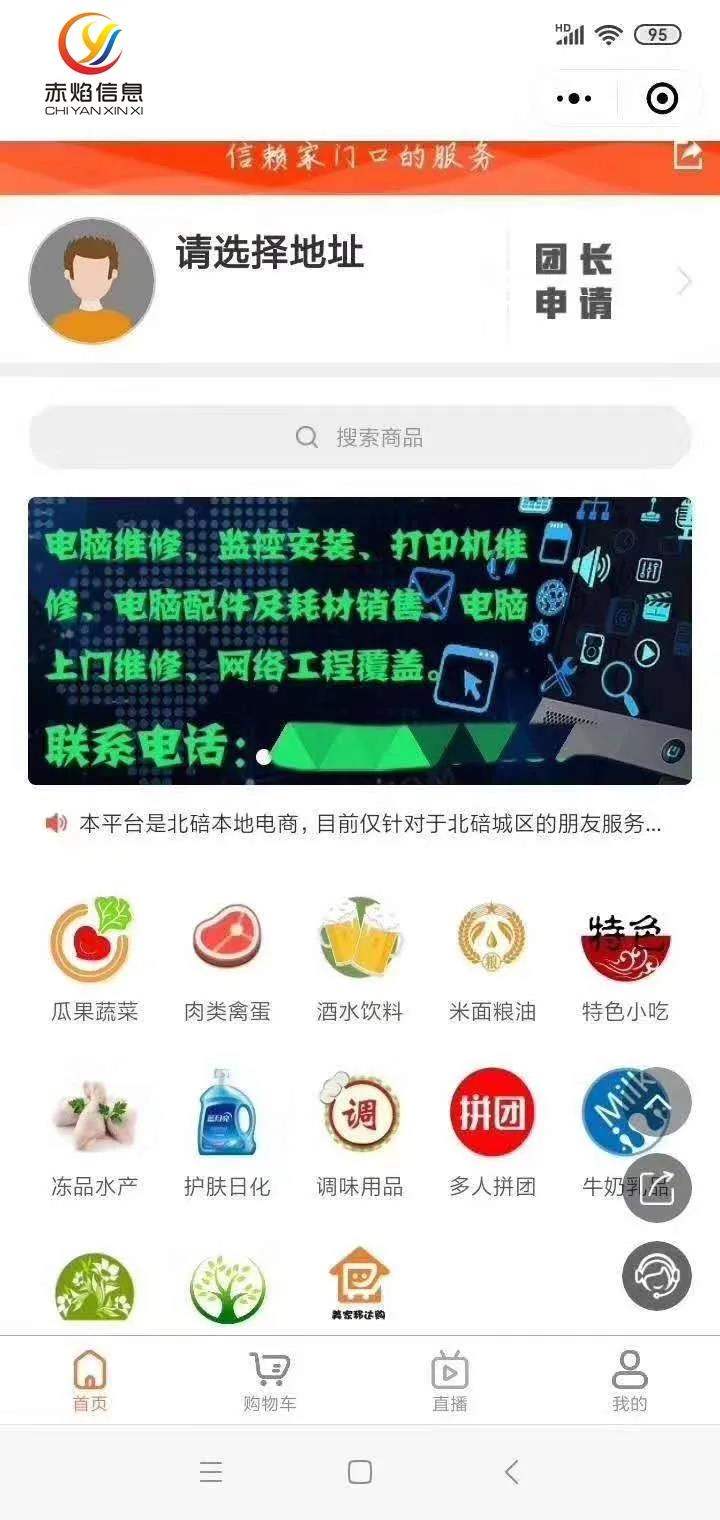Open the mini program overflow menu
Screen dimensions: 720x1520
coord(574,98)
